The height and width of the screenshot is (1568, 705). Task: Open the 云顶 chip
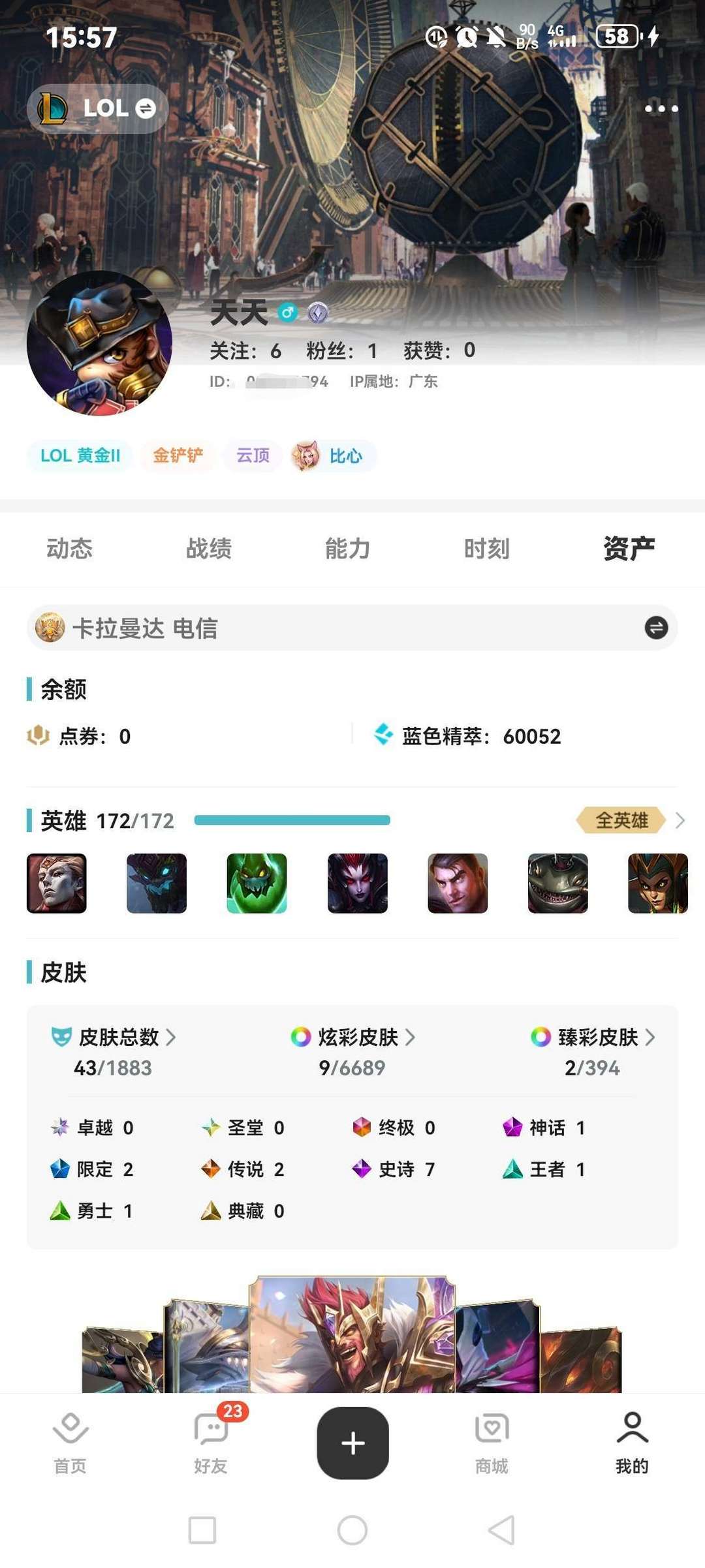pos(253,455)
